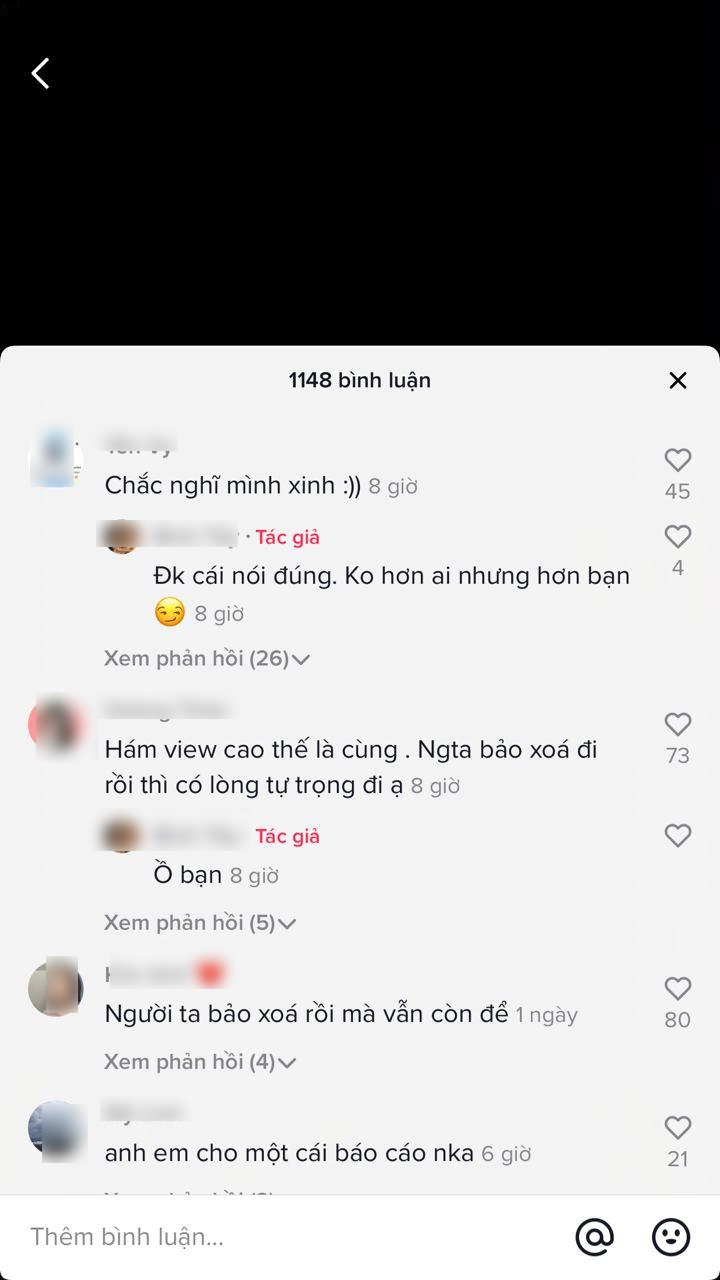The image size is (720, 1280).
Task: Open the avatar beside "Hám view cao thế là cùng"
Action: [x=56, y=723]
